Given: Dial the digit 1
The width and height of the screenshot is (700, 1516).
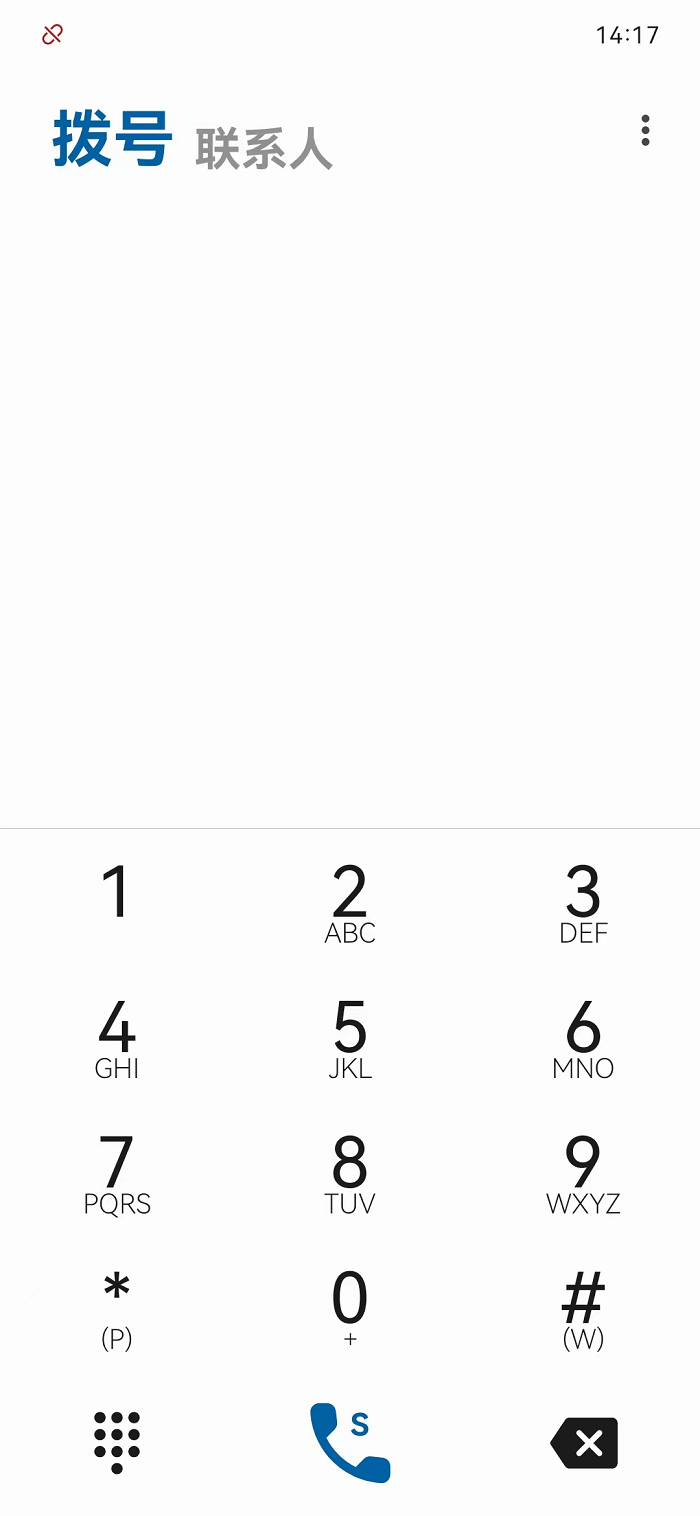Looking at the screenshot, I should pos(117,893).
